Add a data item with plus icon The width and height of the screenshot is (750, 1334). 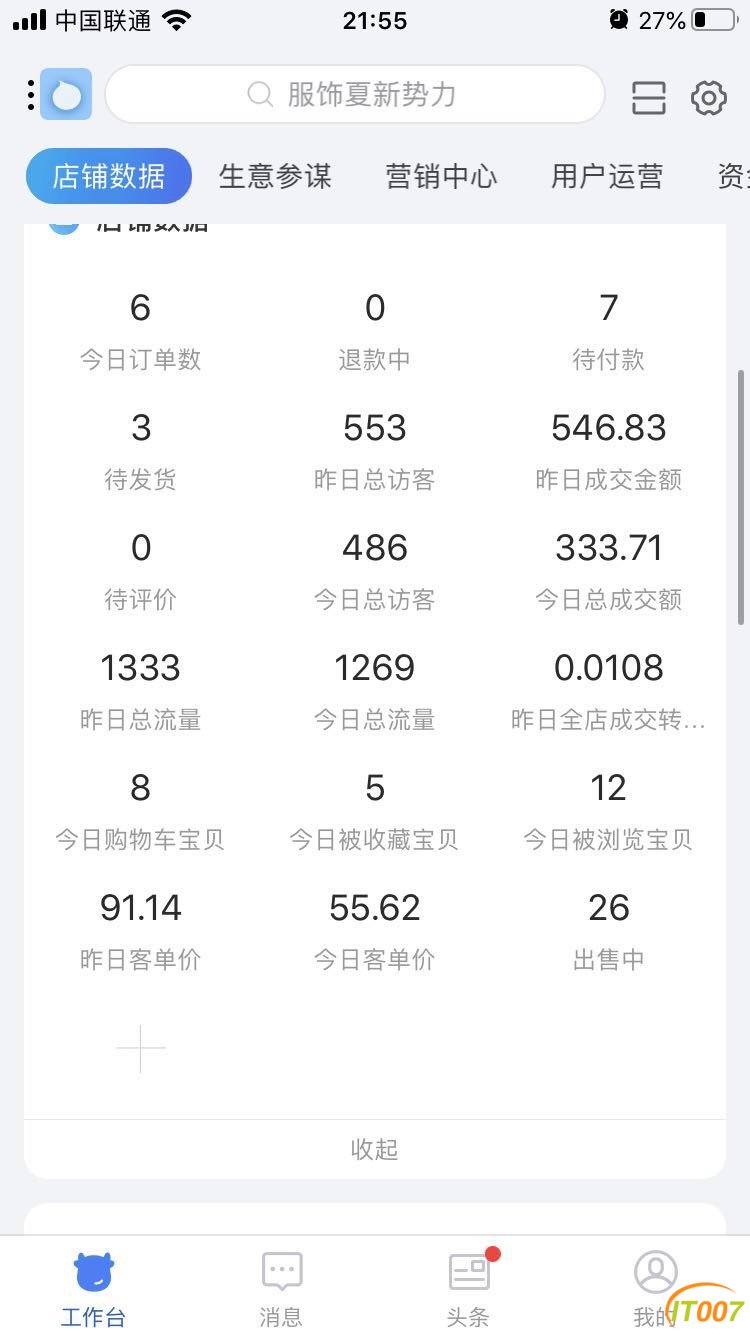pos(141,1048)
